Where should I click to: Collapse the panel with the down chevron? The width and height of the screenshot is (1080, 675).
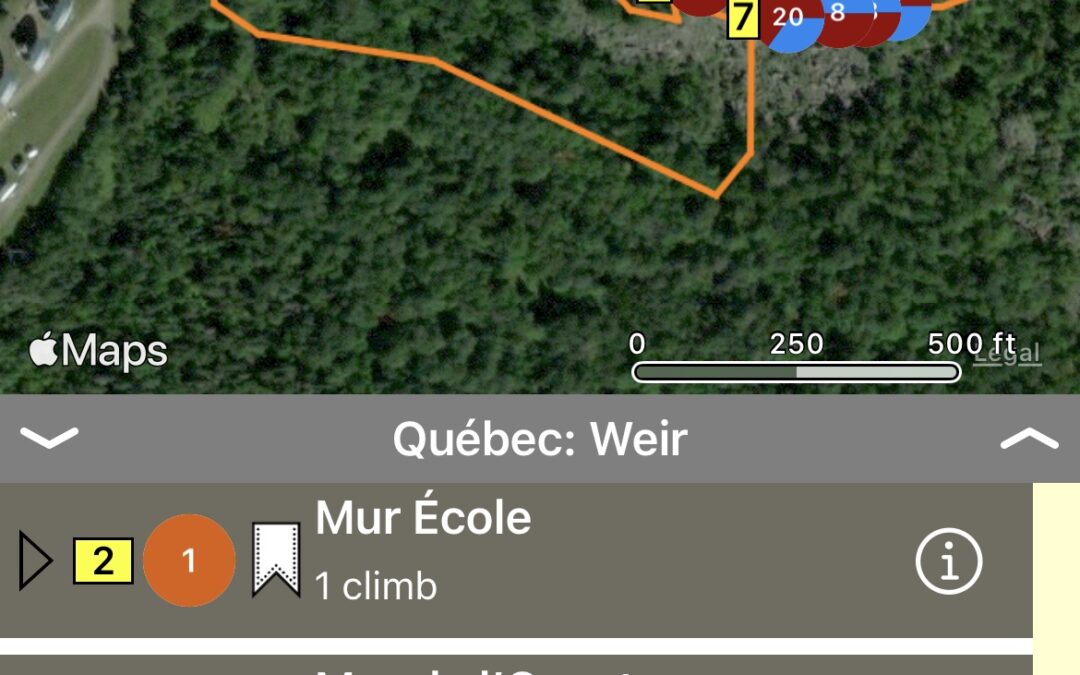(49, 438)
